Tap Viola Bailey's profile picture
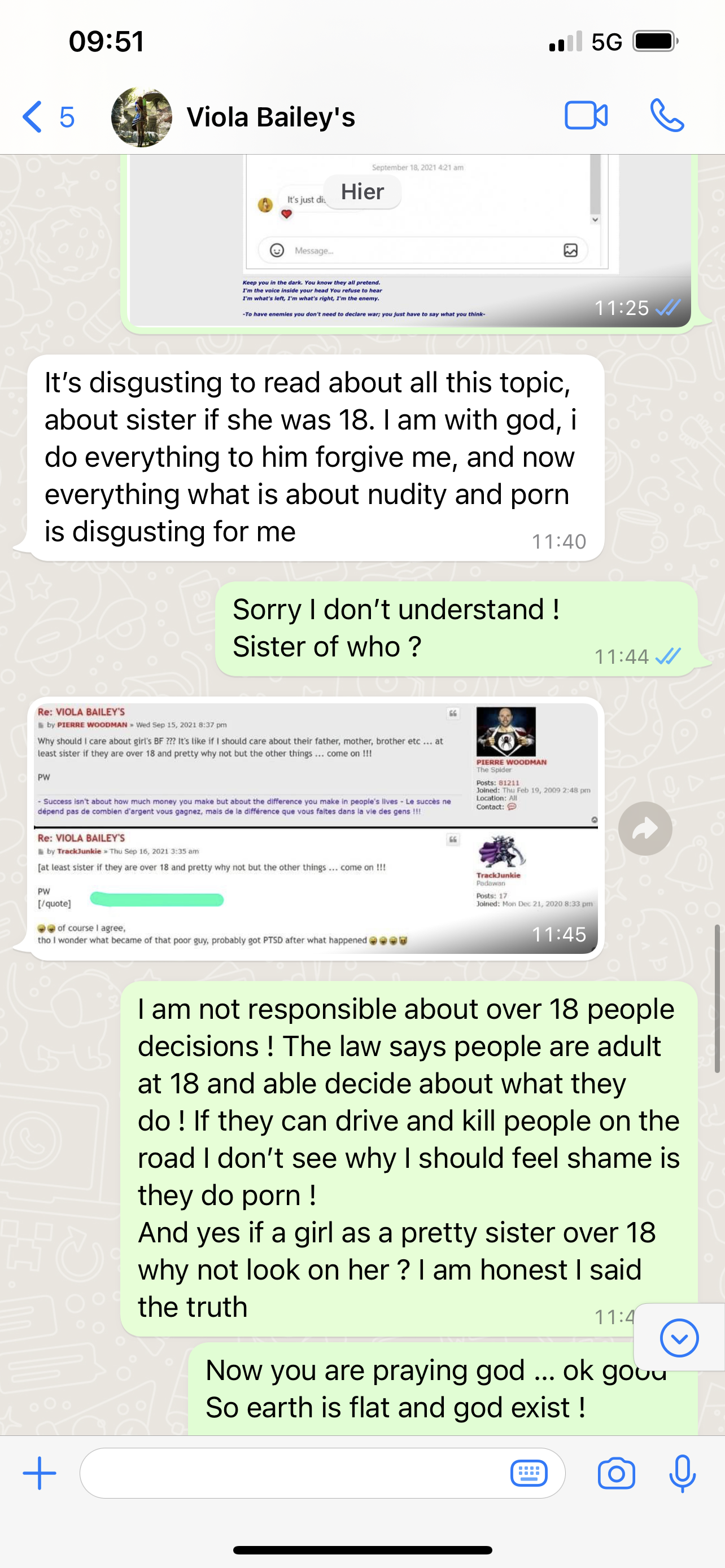The height and width of the screenshot is (1568, 725). point(141,117)
